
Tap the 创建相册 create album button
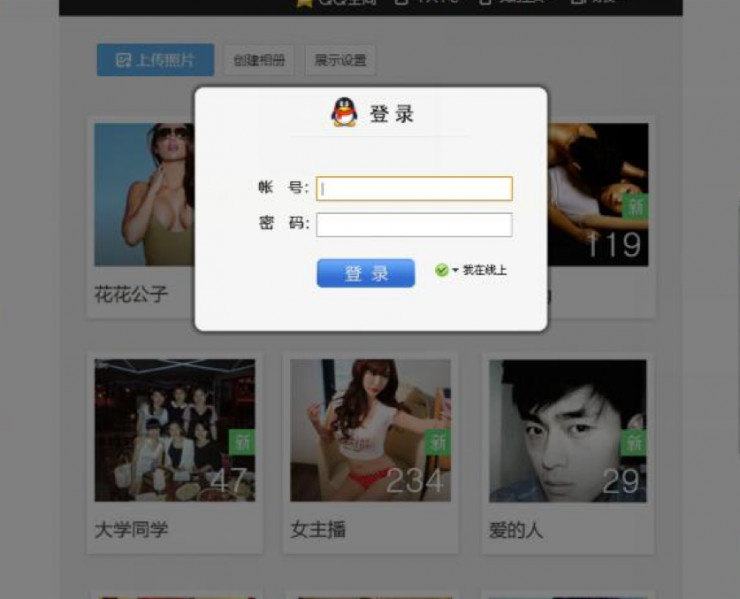point(258,60)
